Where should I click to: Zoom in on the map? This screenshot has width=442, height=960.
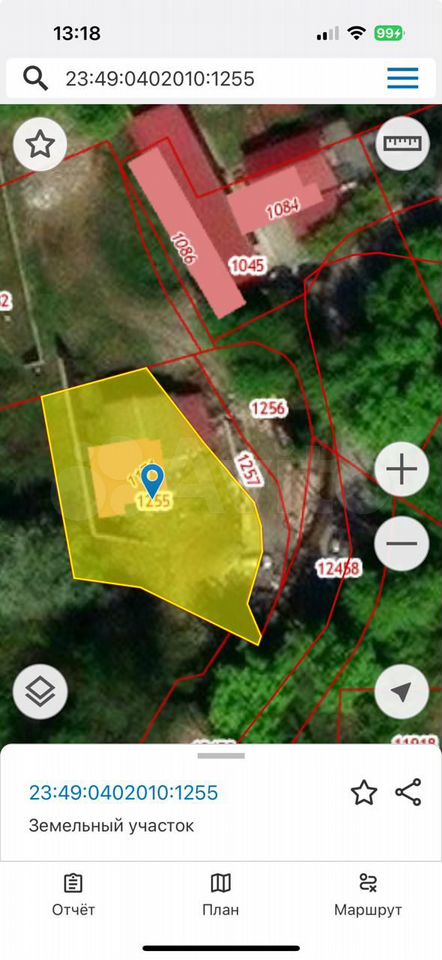pos(402,470)
